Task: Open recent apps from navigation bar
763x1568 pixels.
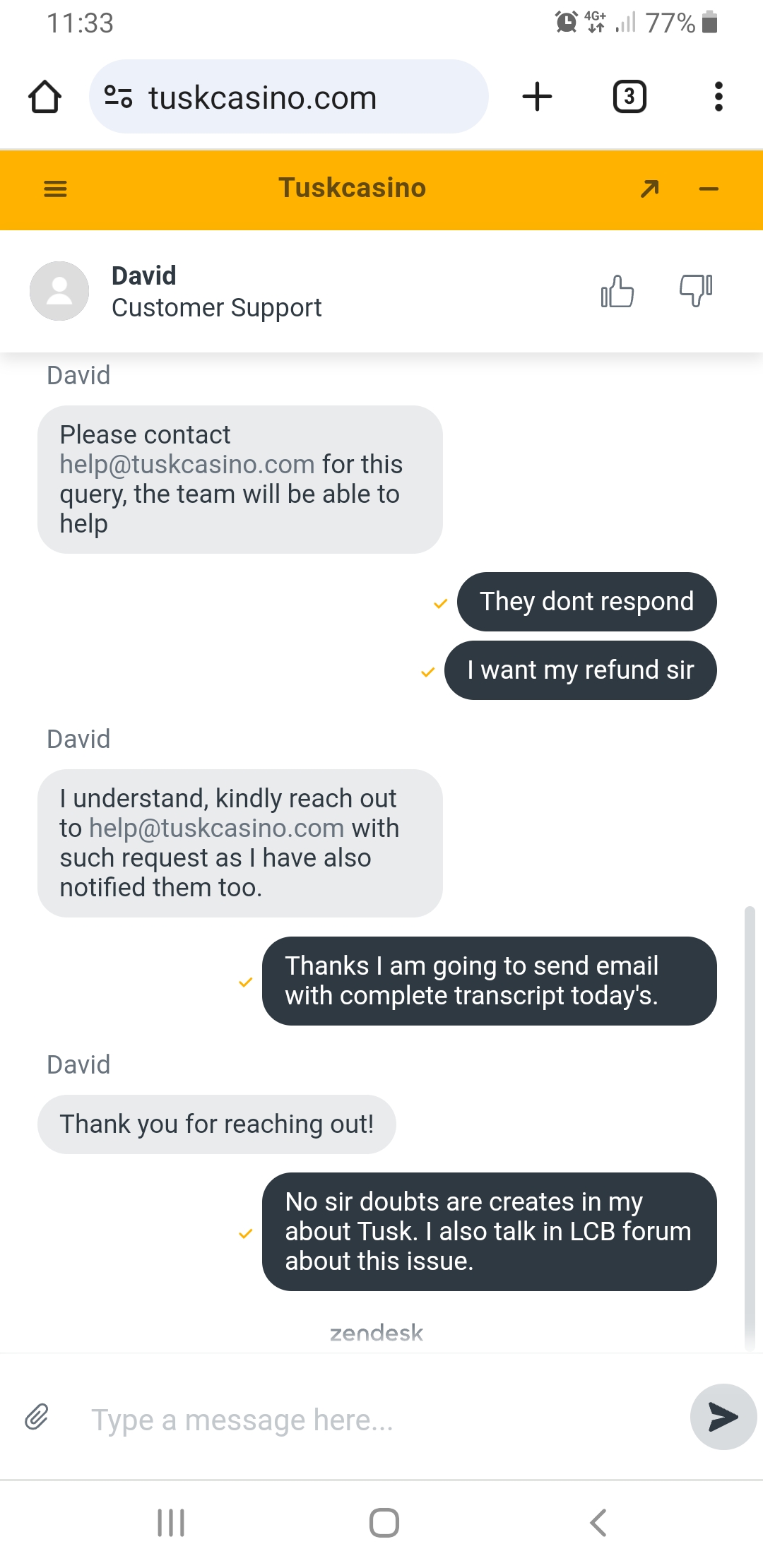Action: [x=171, y=1523]
